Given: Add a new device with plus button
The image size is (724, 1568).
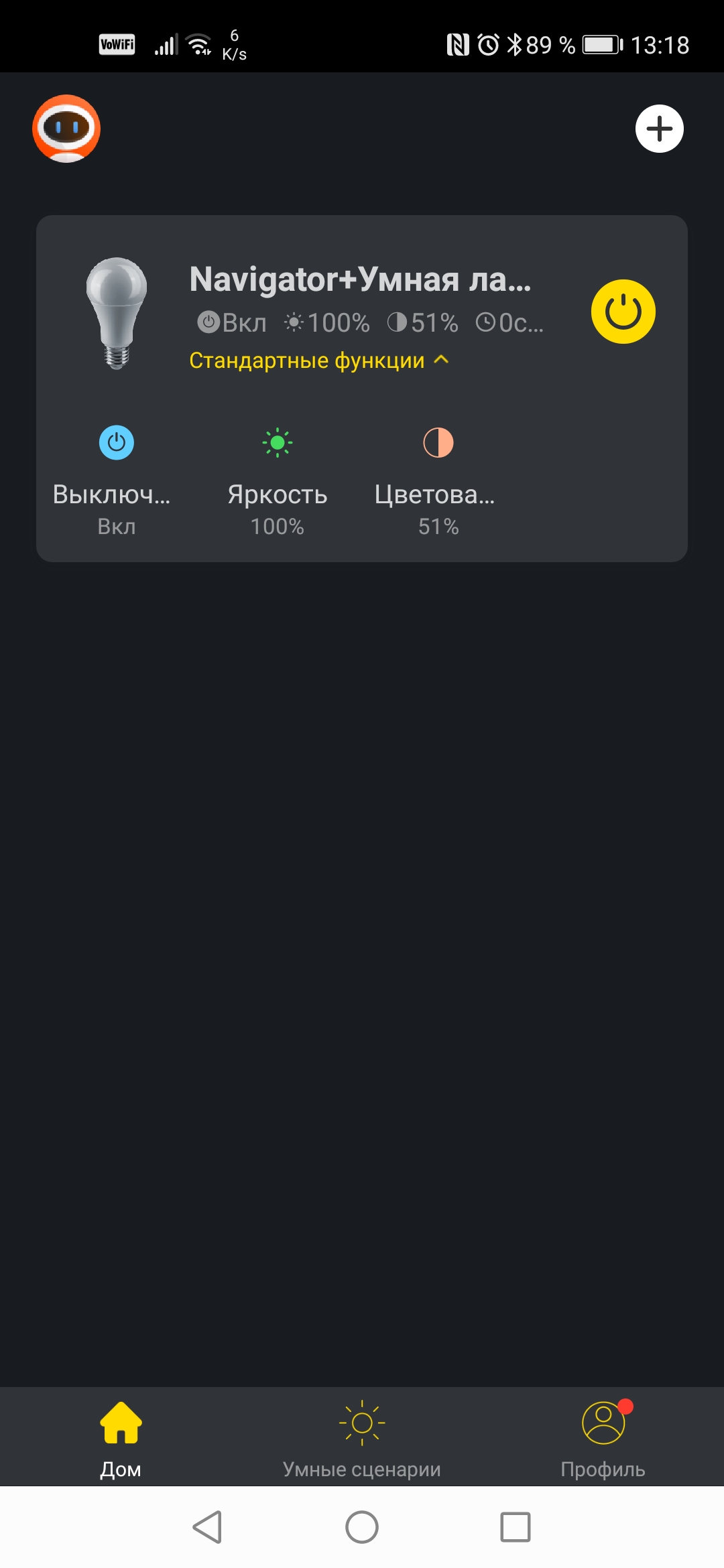Looking at the screenshot, I should tap(659, 129).
